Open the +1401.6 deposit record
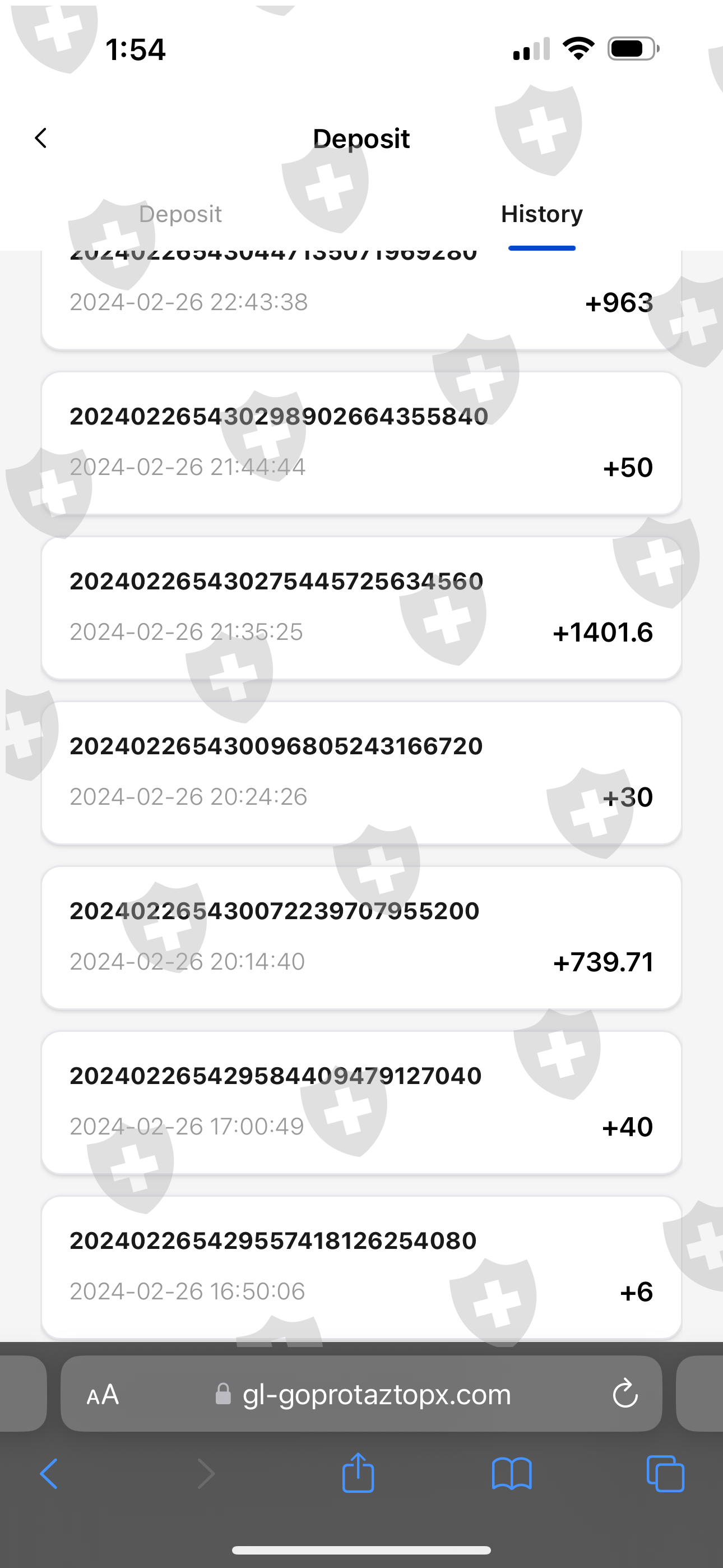Image resolution: width=723 pixels, height=1568 pixels. click(361, 607)
